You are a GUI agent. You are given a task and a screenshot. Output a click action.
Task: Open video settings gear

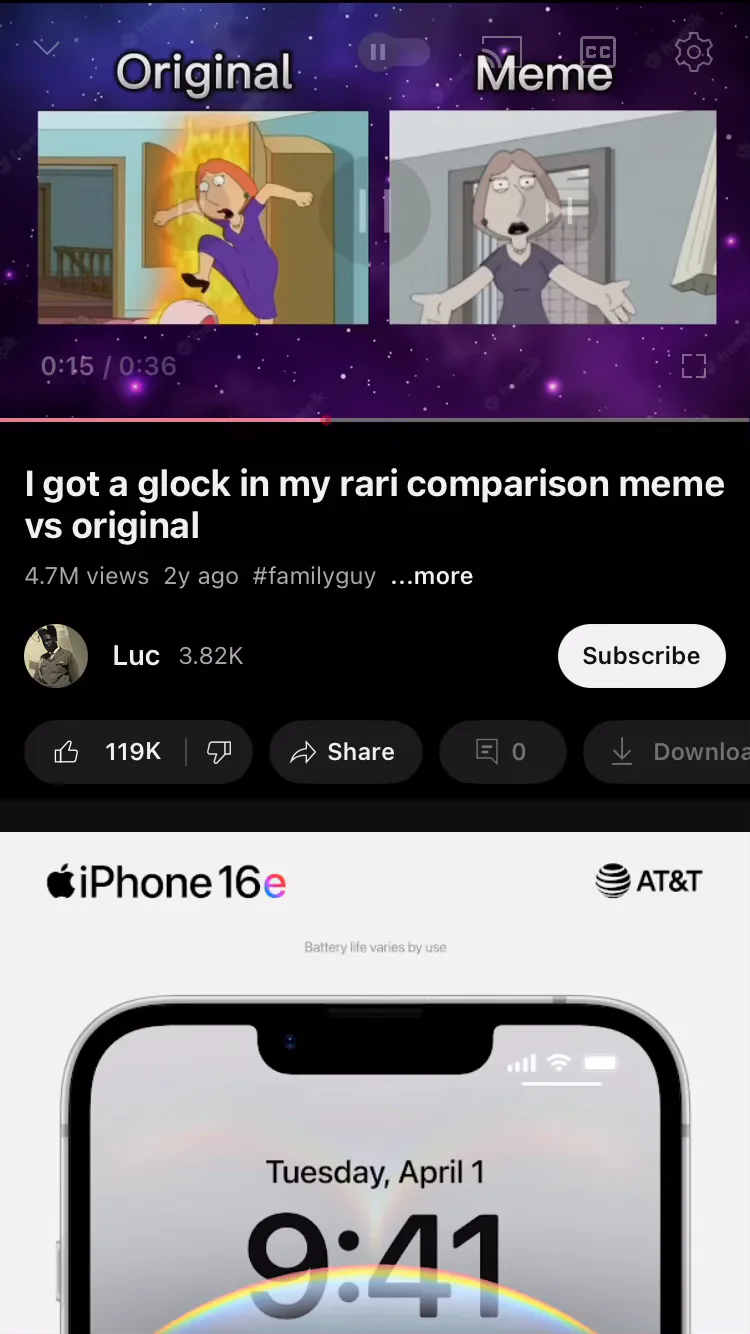(693, 51)
